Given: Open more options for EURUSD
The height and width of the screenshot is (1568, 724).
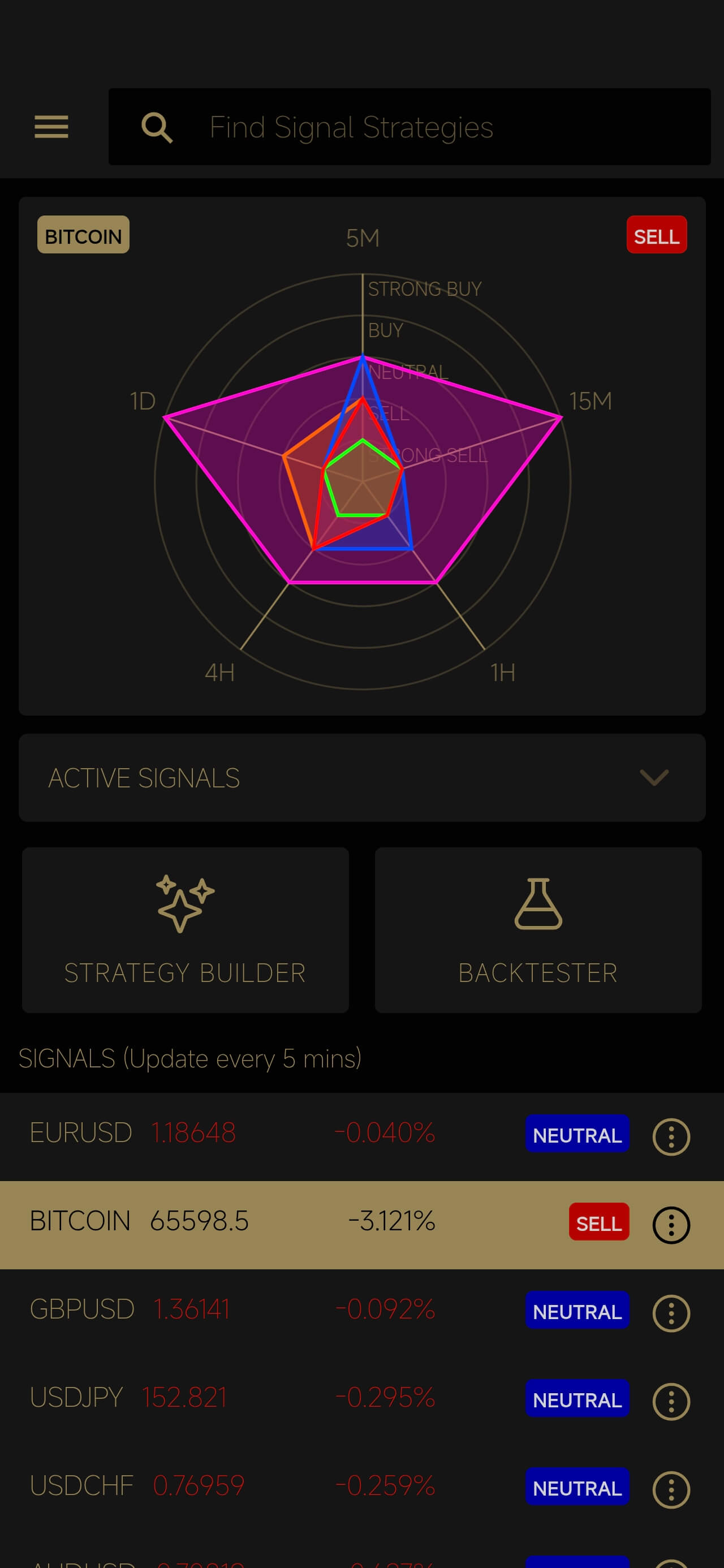Looking at the screenshot, I should [x=670, y=1136].
